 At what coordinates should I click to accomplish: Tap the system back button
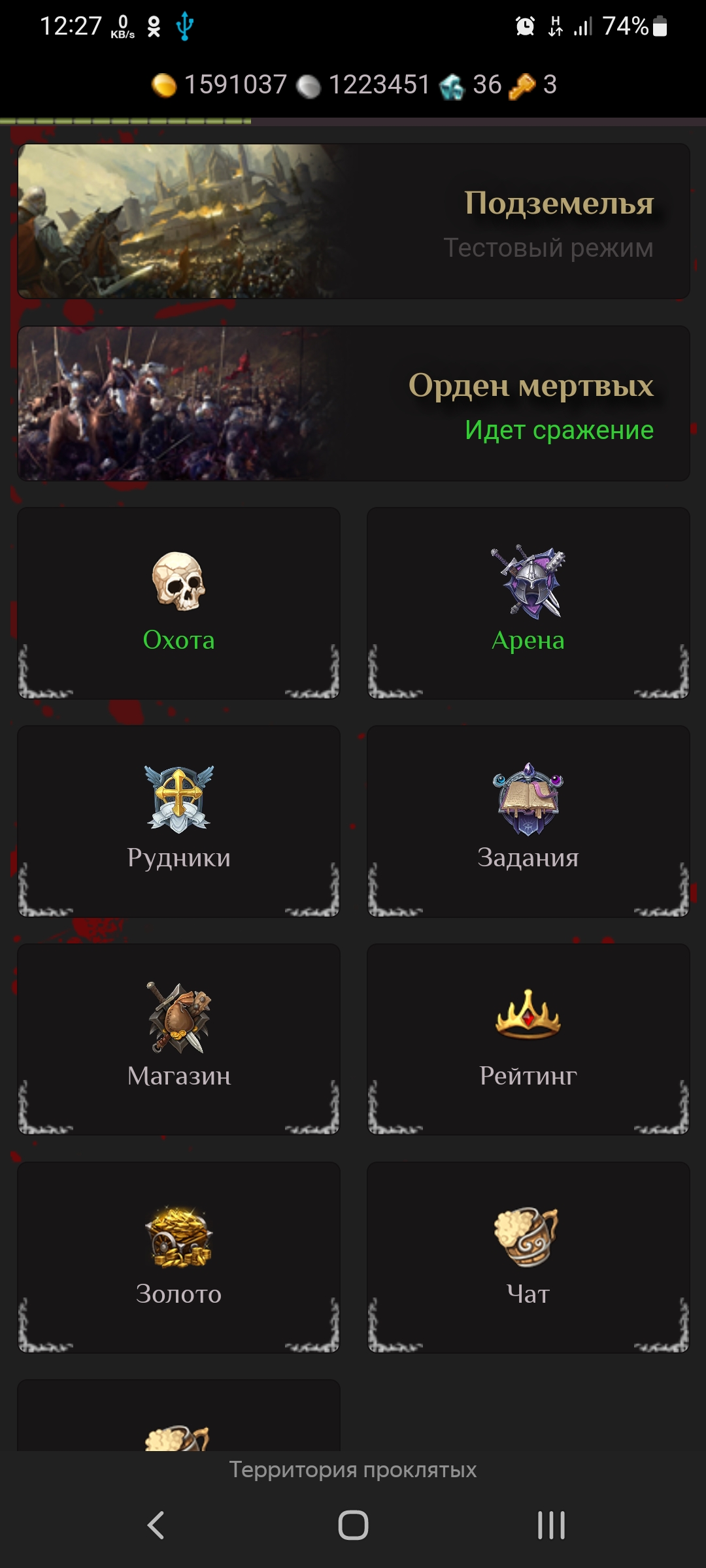click(156, 1526)
